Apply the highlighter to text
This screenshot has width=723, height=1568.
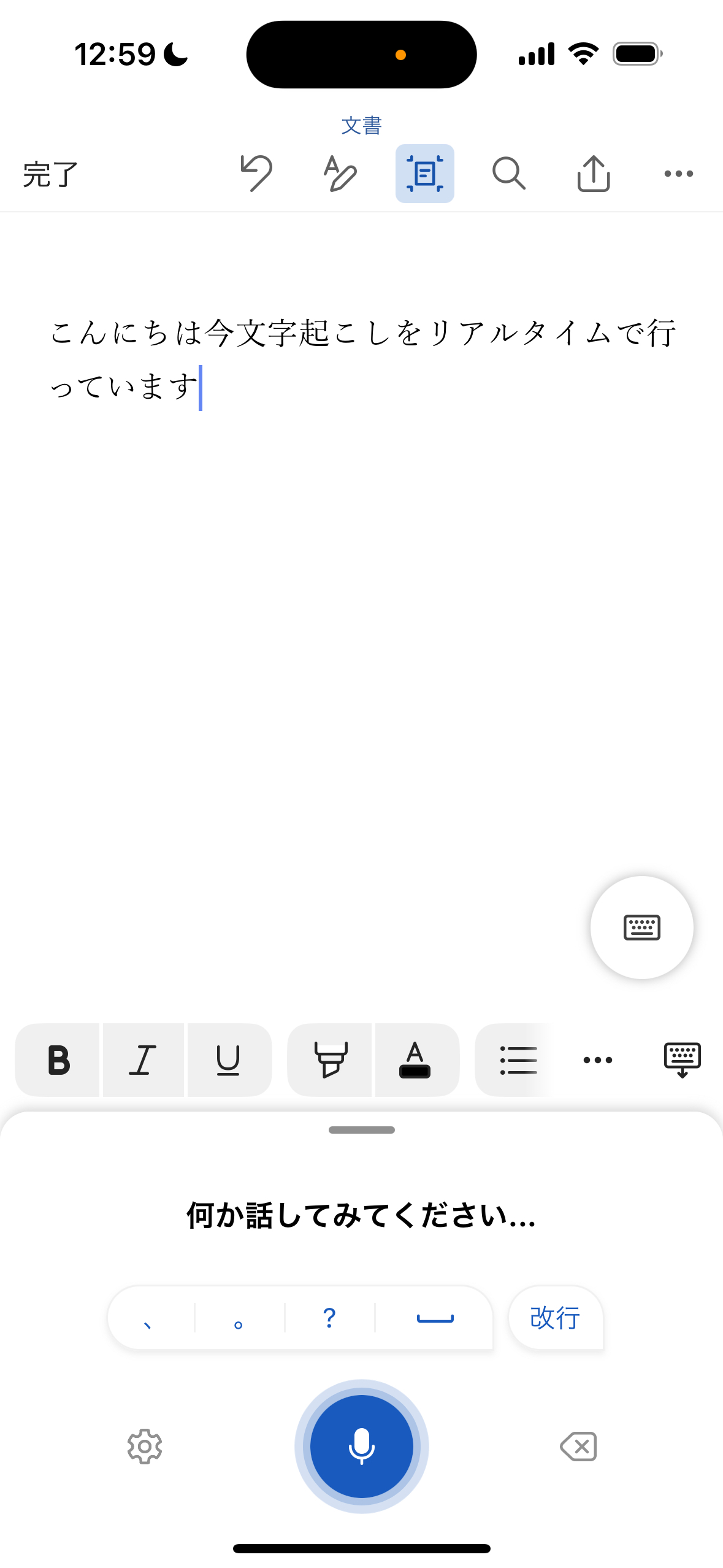331,1059
